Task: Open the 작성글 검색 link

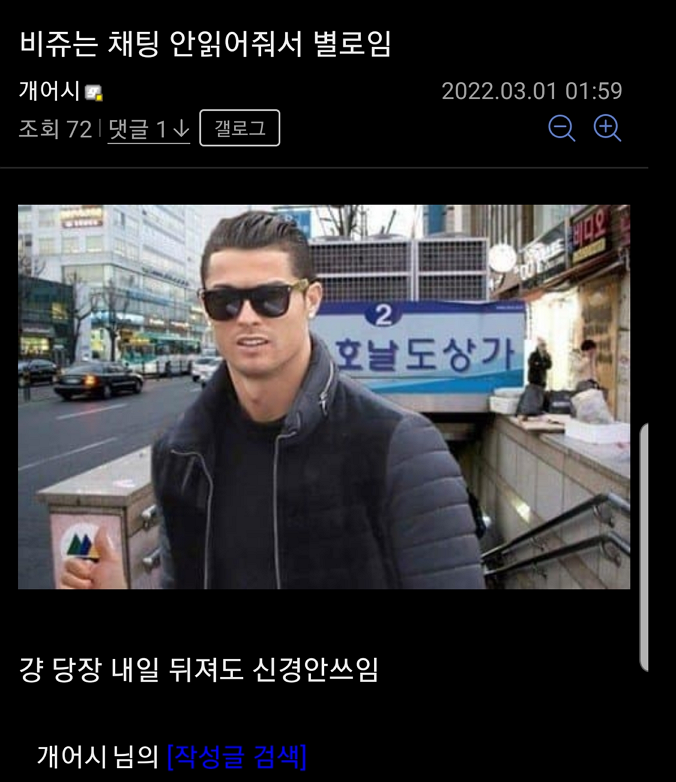Action: 237,755
